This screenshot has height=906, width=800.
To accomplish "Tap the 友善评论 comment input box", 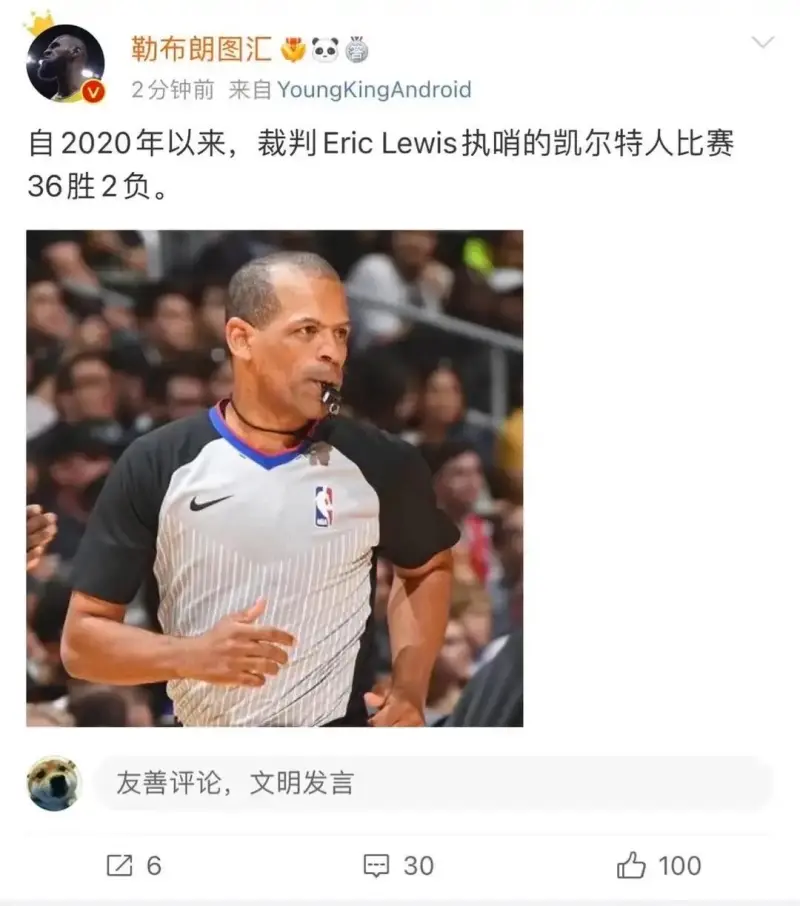I will pyautogui.click(x=432, y=783).
